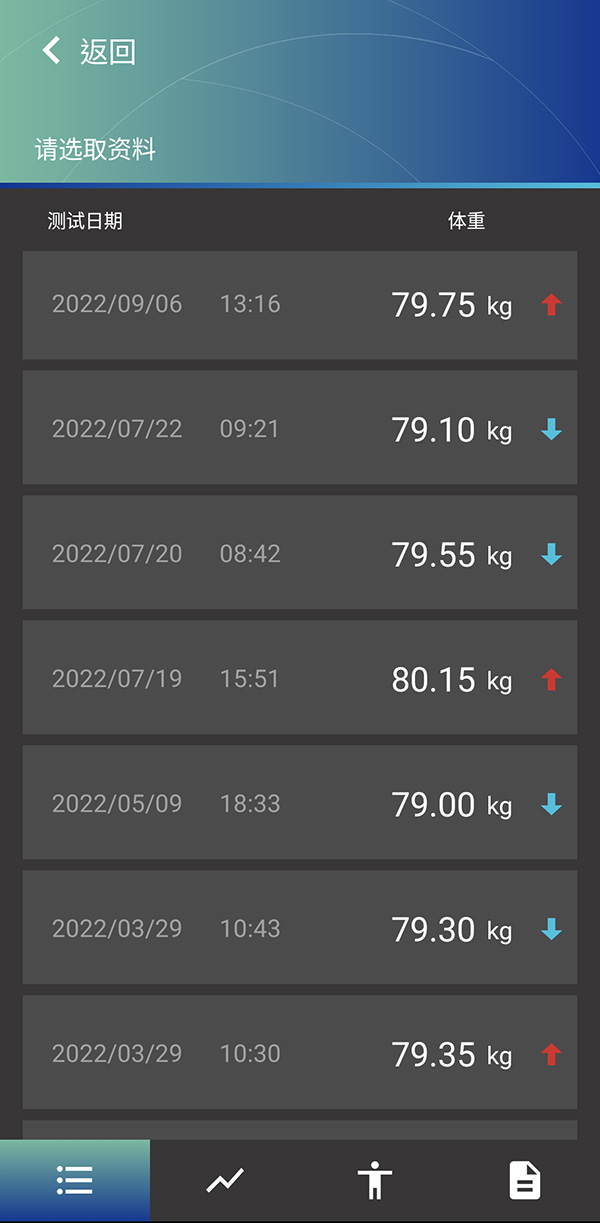600x1223 pixels.
Task: Go back with the 返回 arrow
Action: 52,51
